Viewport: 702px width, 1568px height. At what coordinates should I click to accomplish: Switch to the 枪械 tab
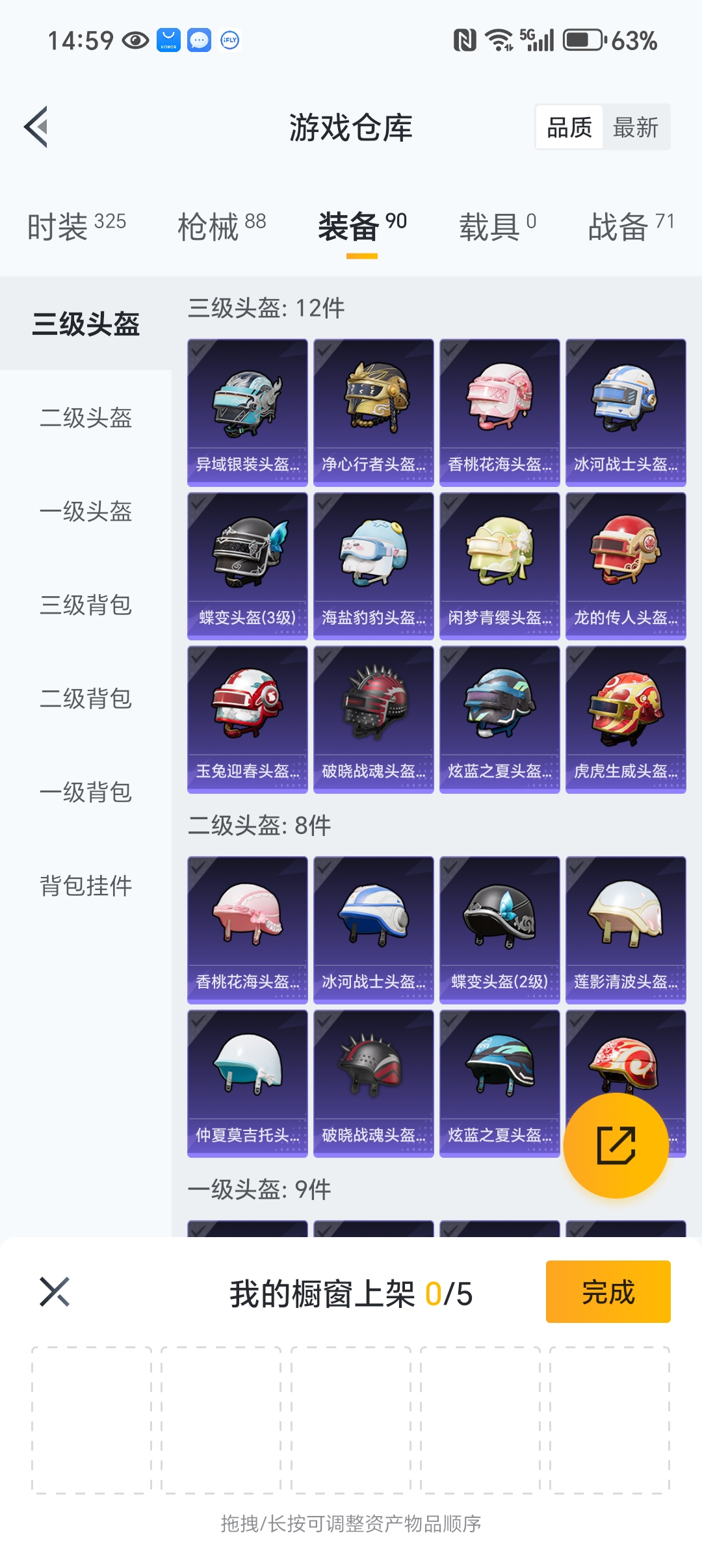point(222,226)
